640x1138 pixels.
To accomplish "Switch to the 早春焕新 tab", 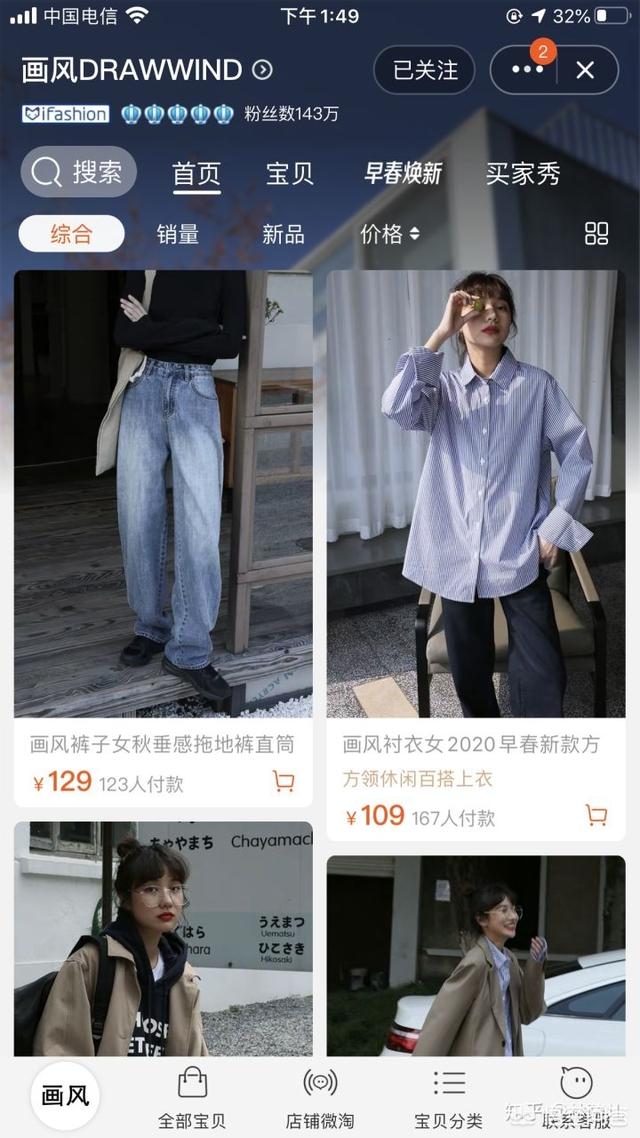I will 402,173.
